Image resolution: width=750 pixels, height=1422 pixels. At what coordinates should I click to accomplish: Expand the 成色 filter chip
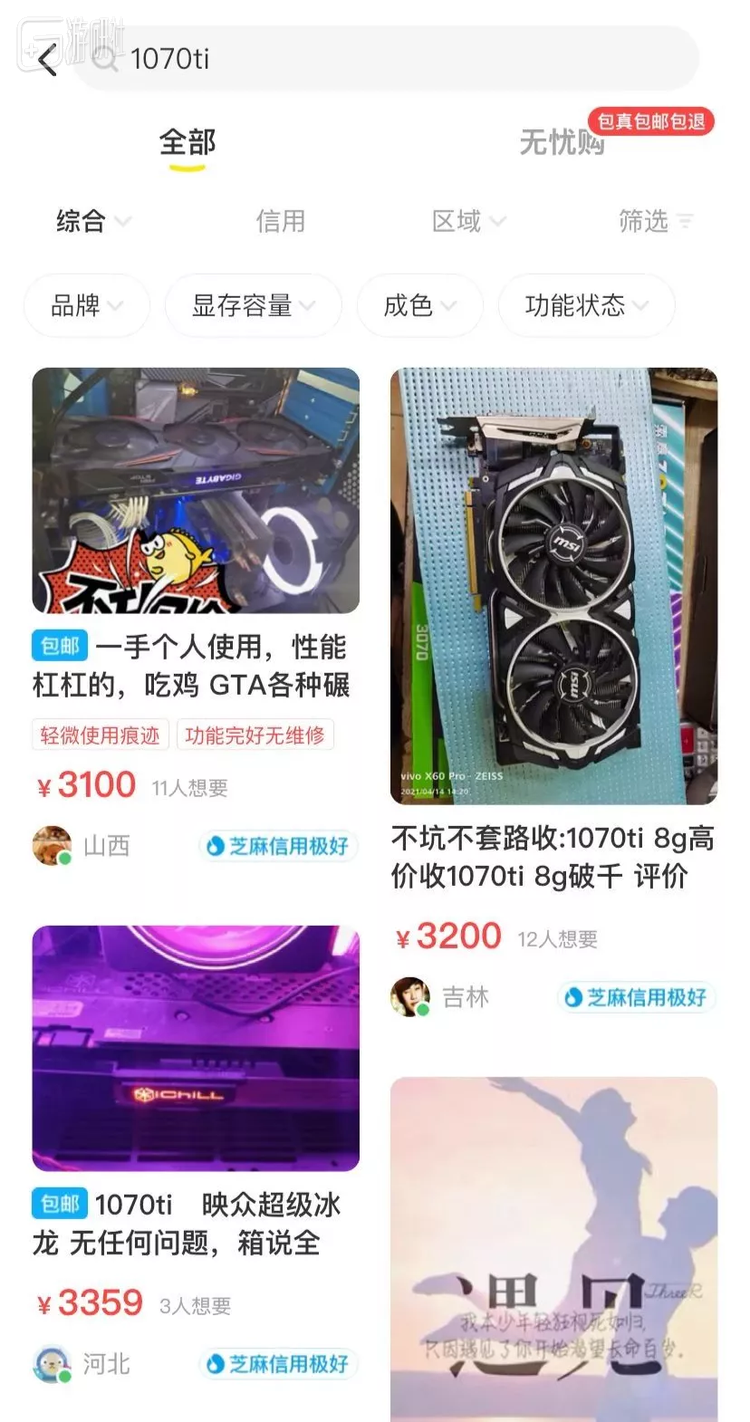[x=420, y=305]
